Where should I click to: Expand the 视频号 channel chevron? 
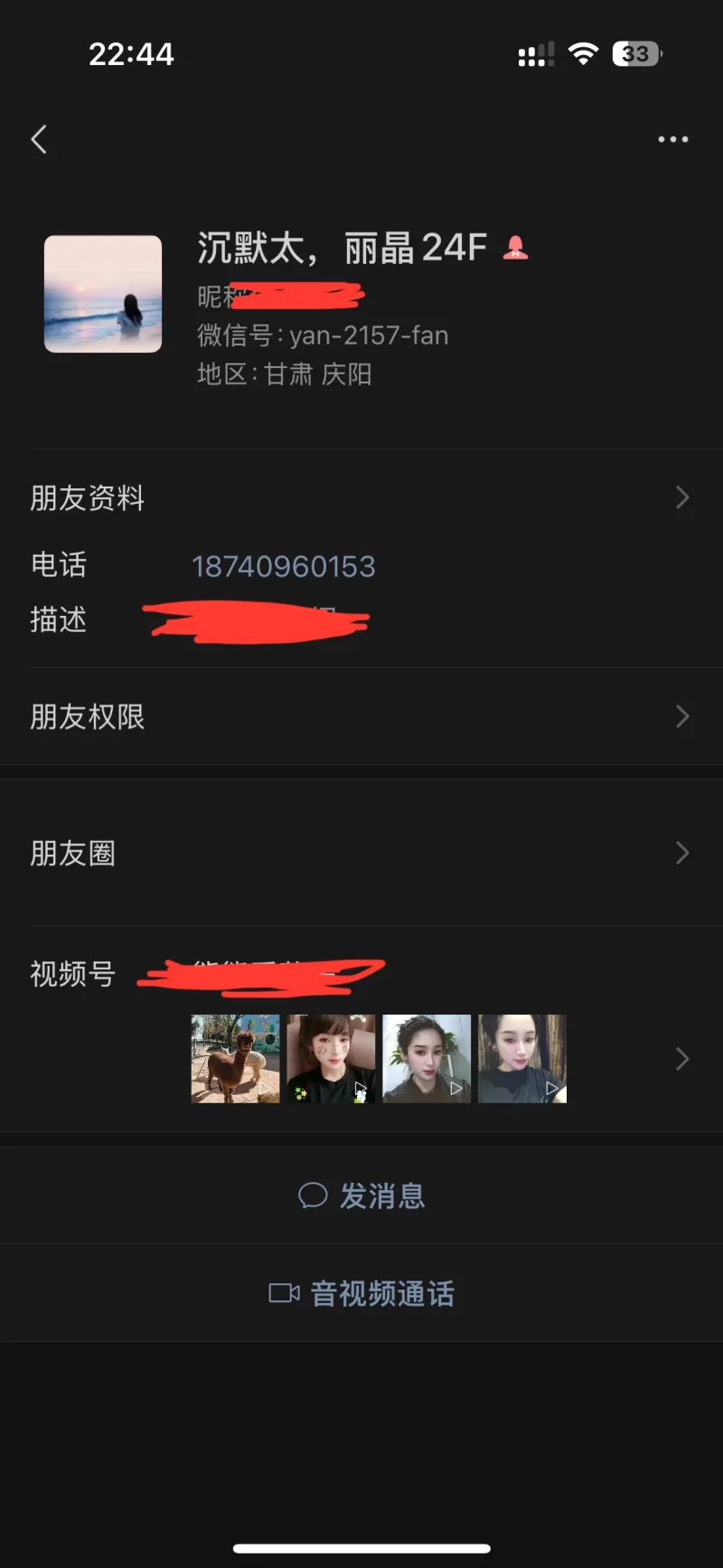(682, 1059)
